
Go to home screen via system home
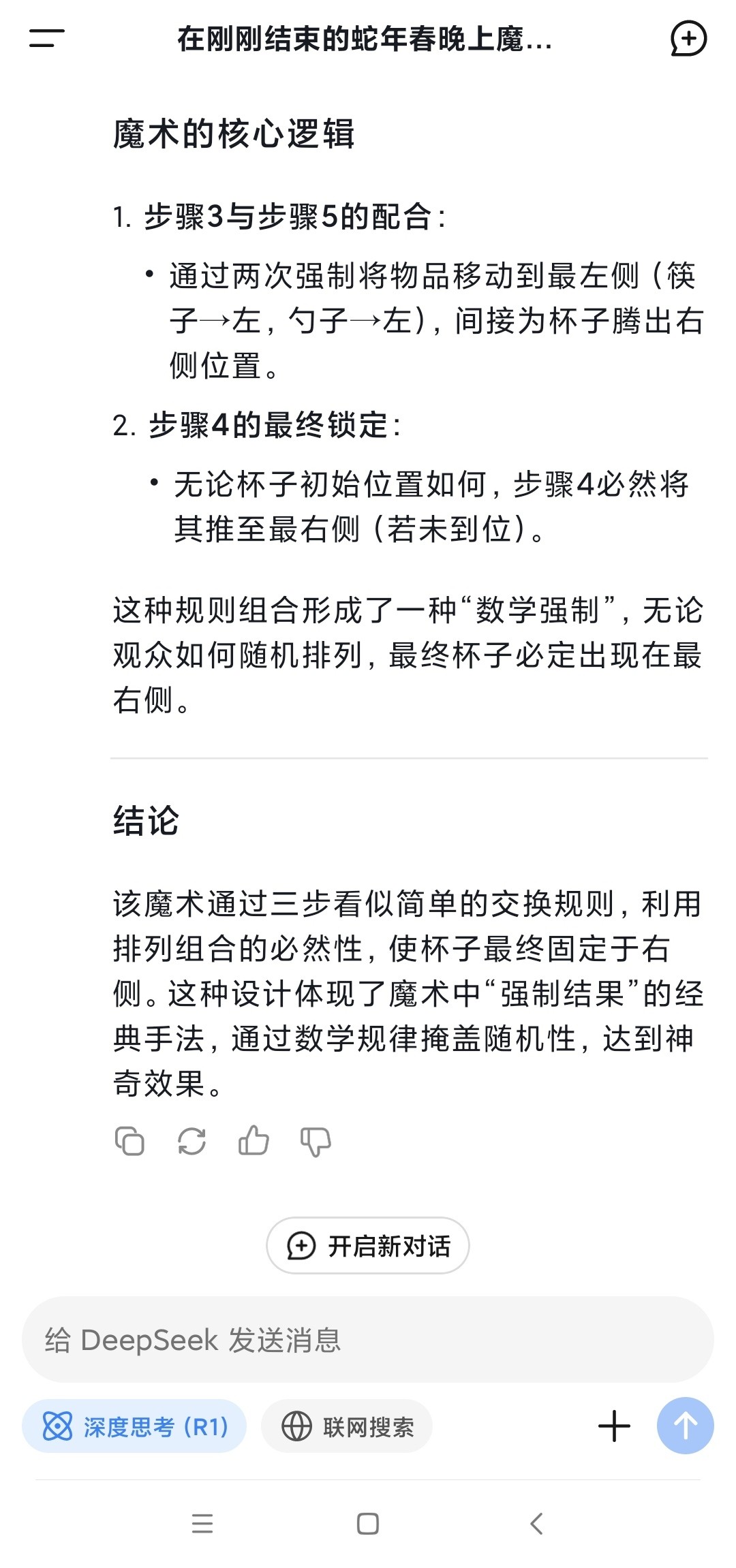tap(368, 1524)
